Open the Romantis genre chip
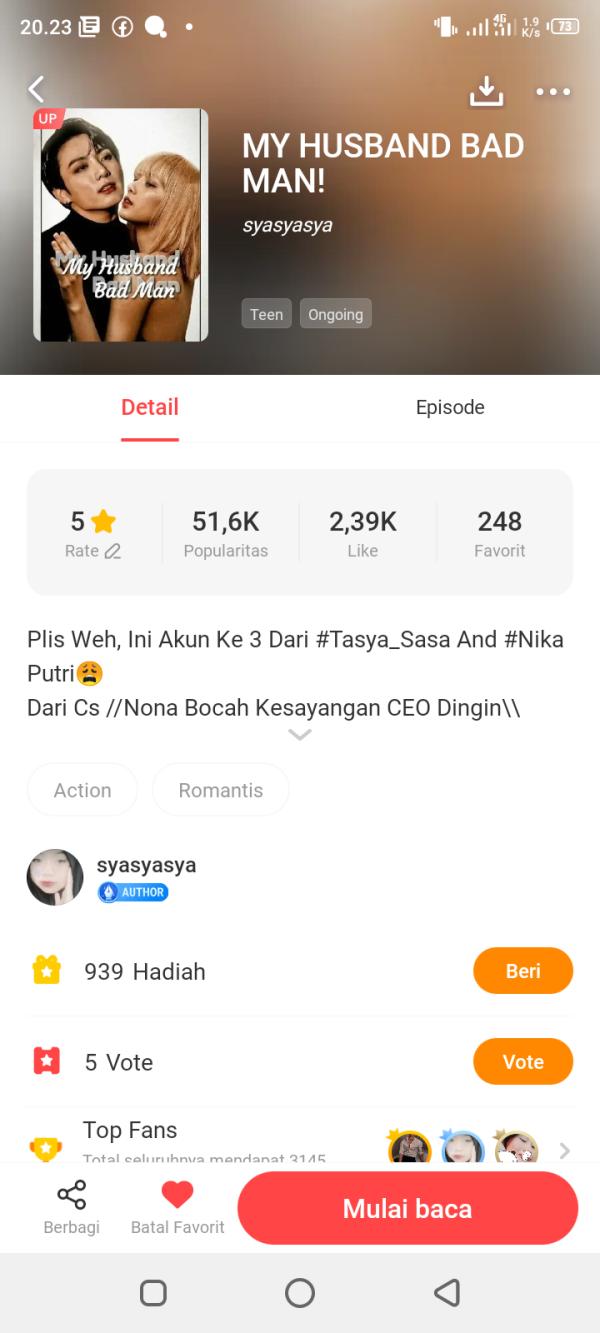The width and height of the screenshot is (600, 1333). point(220,790)
